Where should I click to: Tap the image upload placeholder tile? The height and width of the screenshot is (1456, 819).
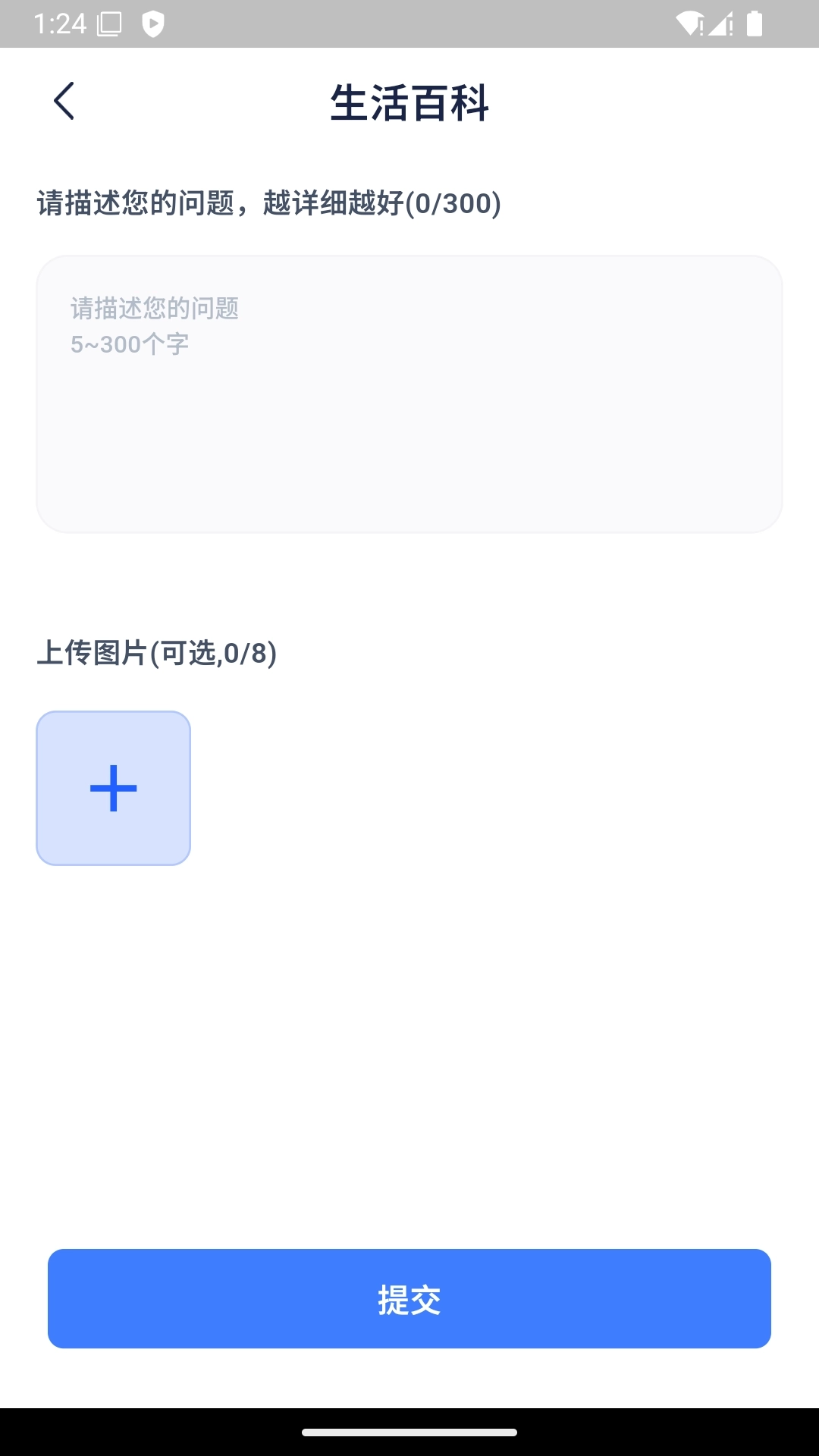click(112, 788)
